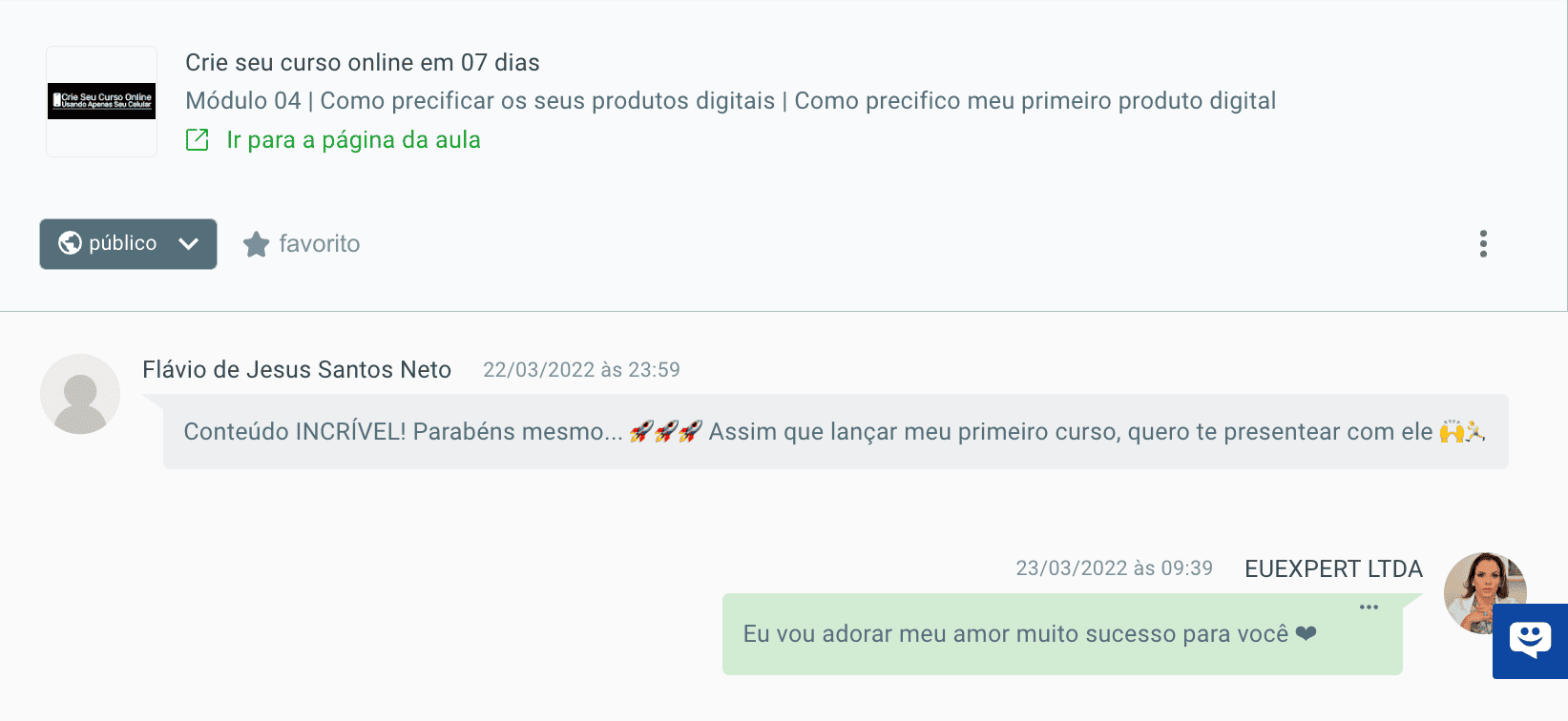Viewport: 1568px width, 721px height.
Task: Open the vertical three-dot overflow menu
Action: (1482, 244)
